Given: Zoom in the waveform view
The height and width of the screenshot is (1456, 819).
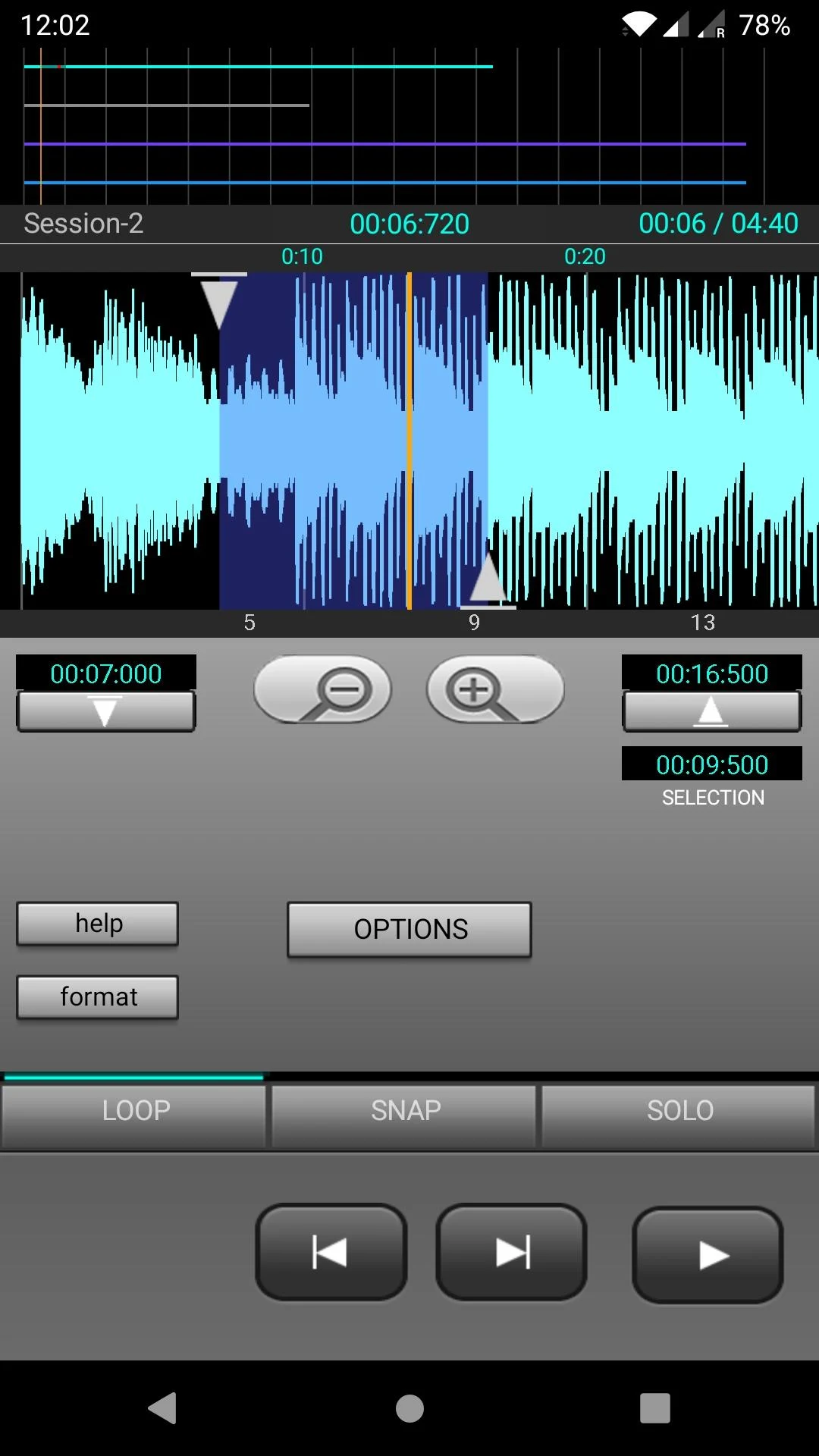Looking at the screenshot, I should (495, 689).
